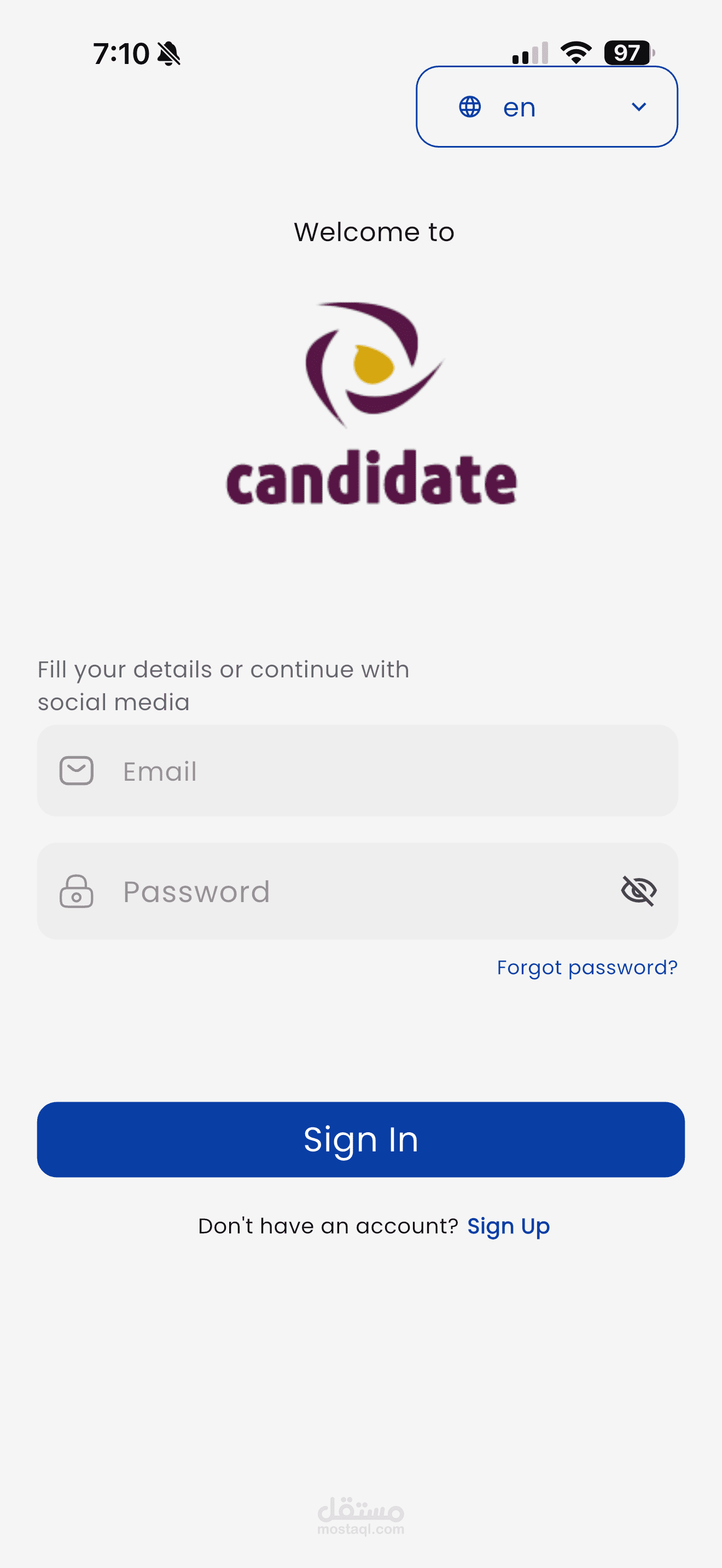
Task: Open the Sign Up link
Action: click(x=508, y=1226)
